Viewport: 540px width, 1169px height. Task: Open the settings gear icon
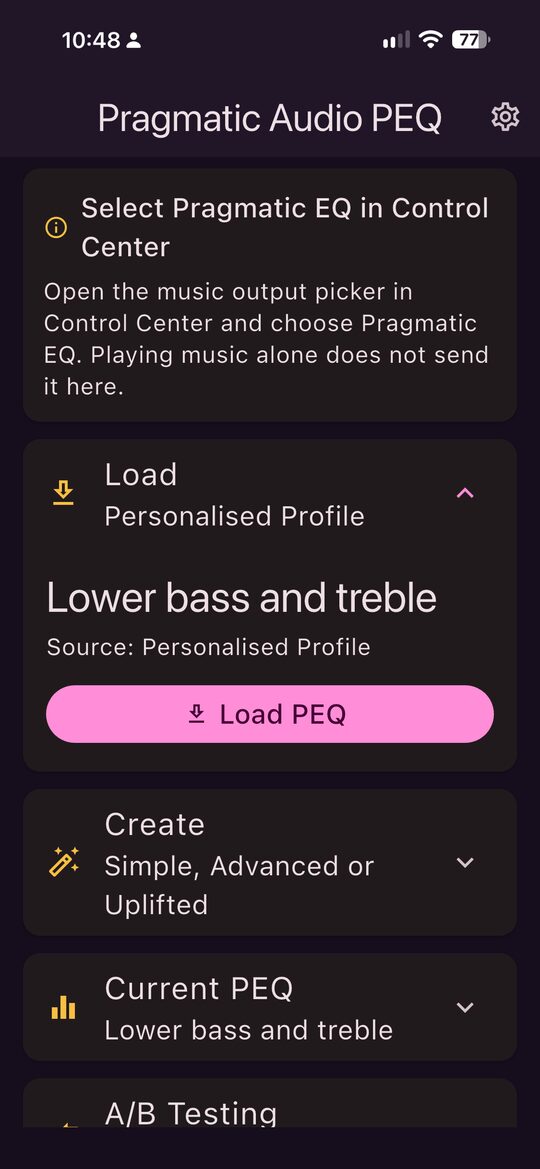pyautogui.click(x=505, y=117)
